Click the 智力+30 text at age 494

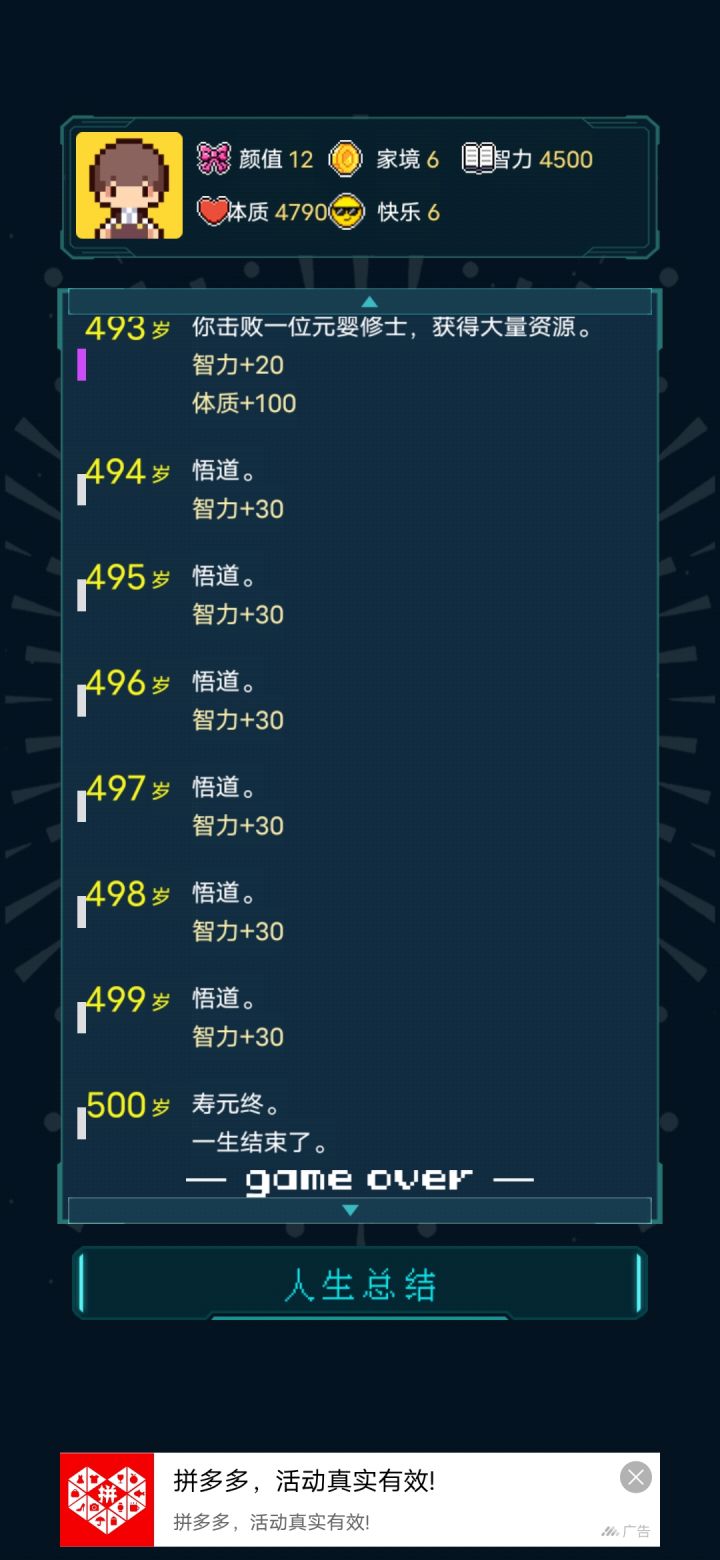[x=236, y=509]
